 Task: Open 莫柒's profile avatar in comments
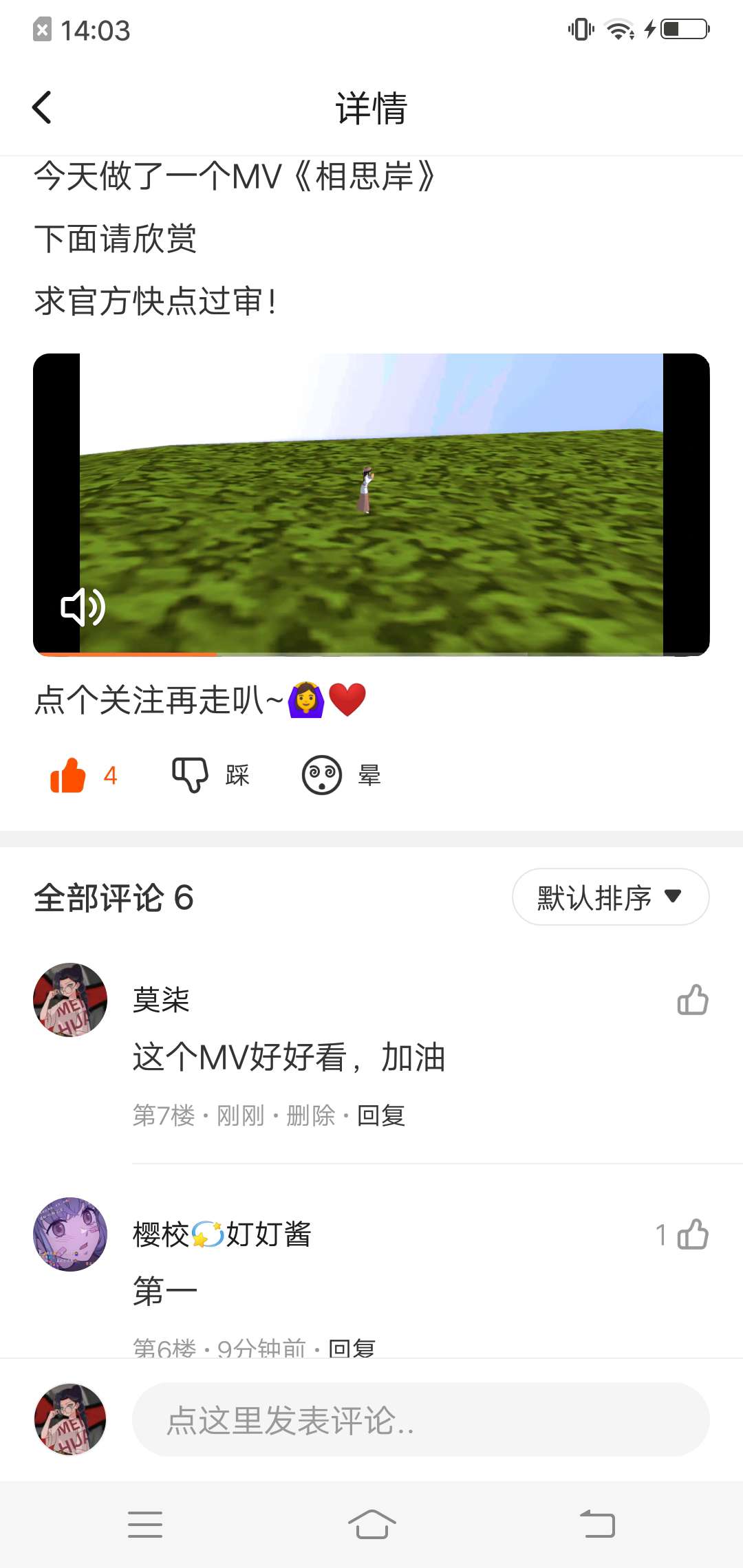[70, 1000]
